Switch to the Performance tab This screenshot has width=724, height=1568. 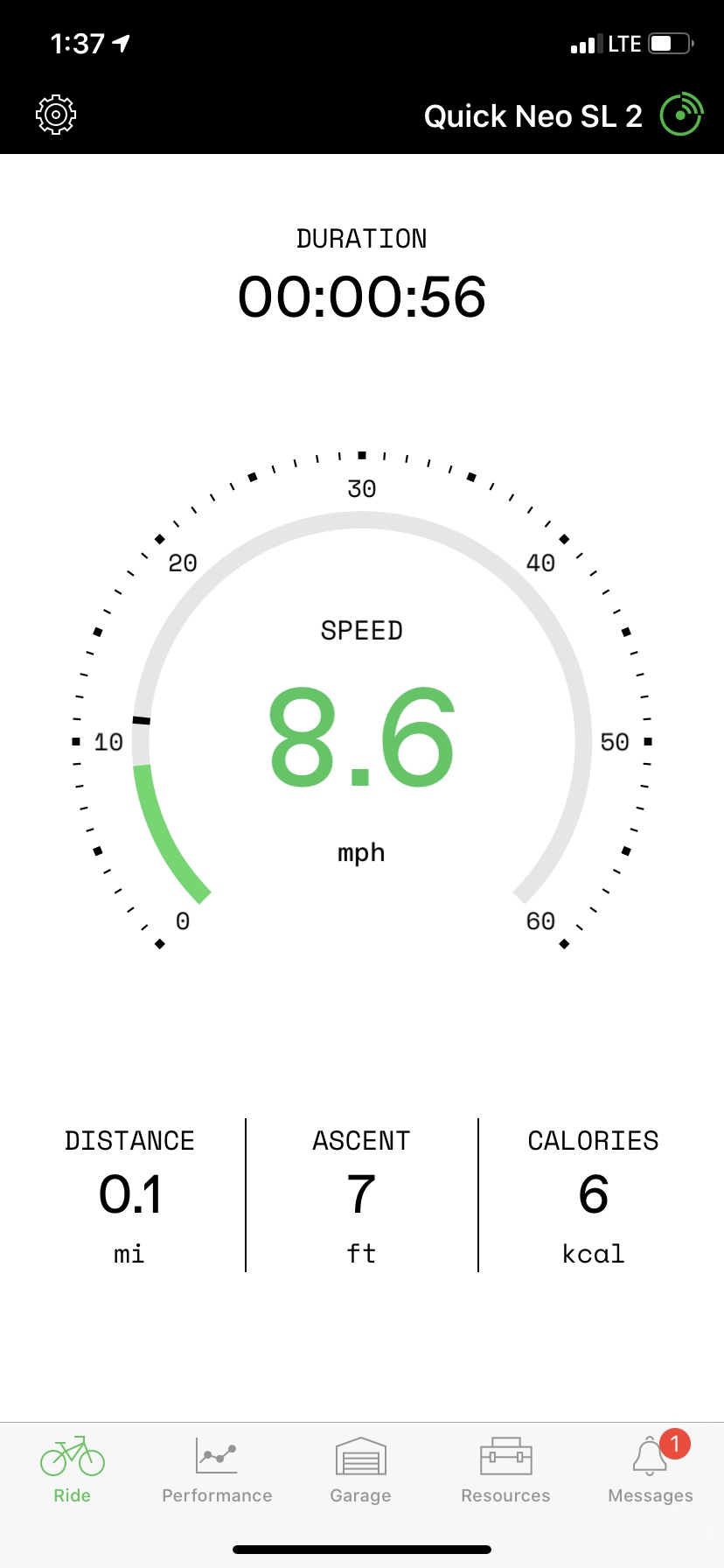[217, 1470]
